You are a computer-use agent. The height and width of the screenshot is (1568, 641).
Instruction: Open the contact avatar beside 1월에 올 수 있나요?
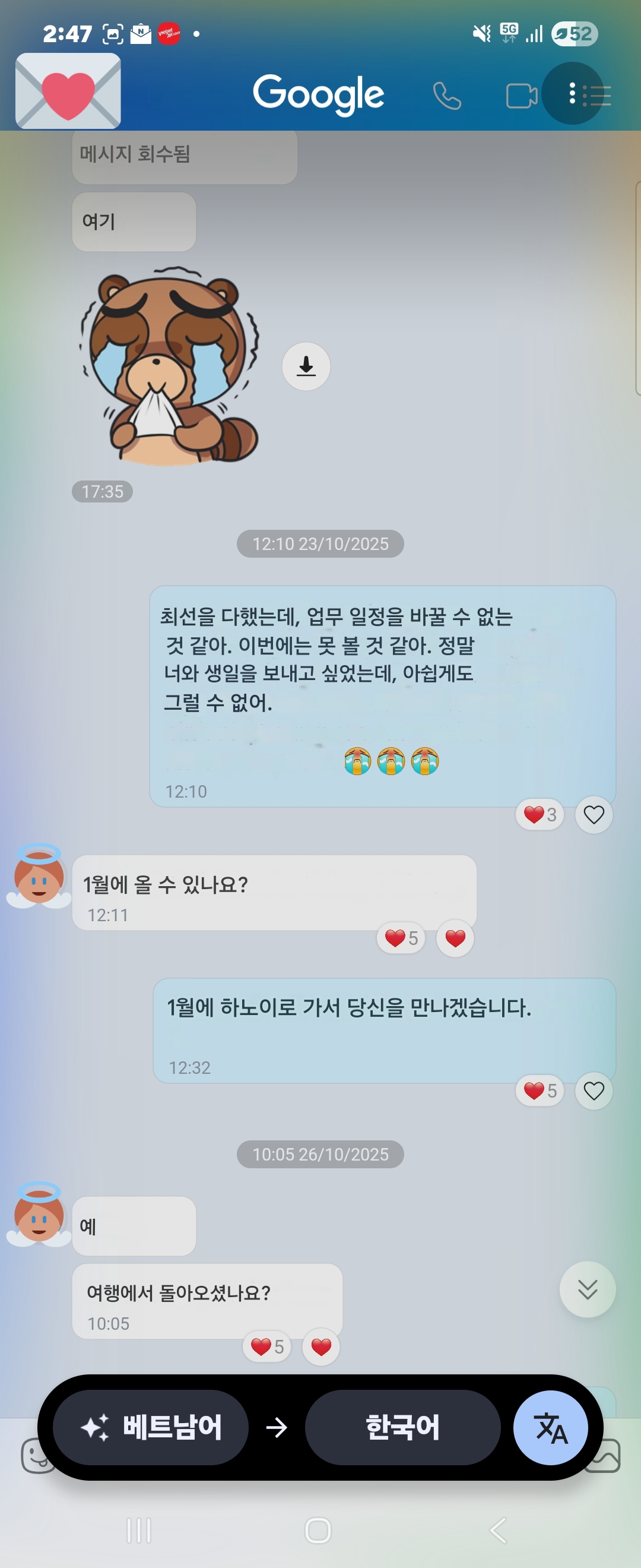[39, 877]
